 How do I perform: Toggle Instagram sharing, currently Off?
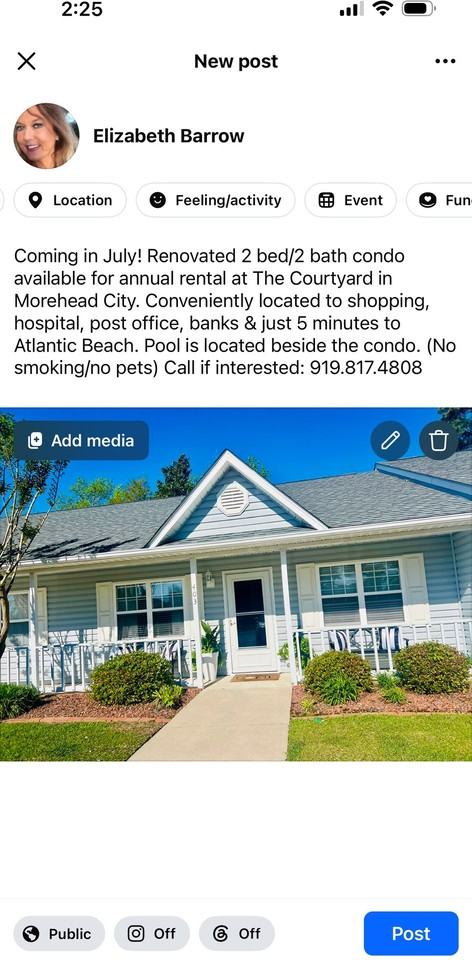[152, 934]
